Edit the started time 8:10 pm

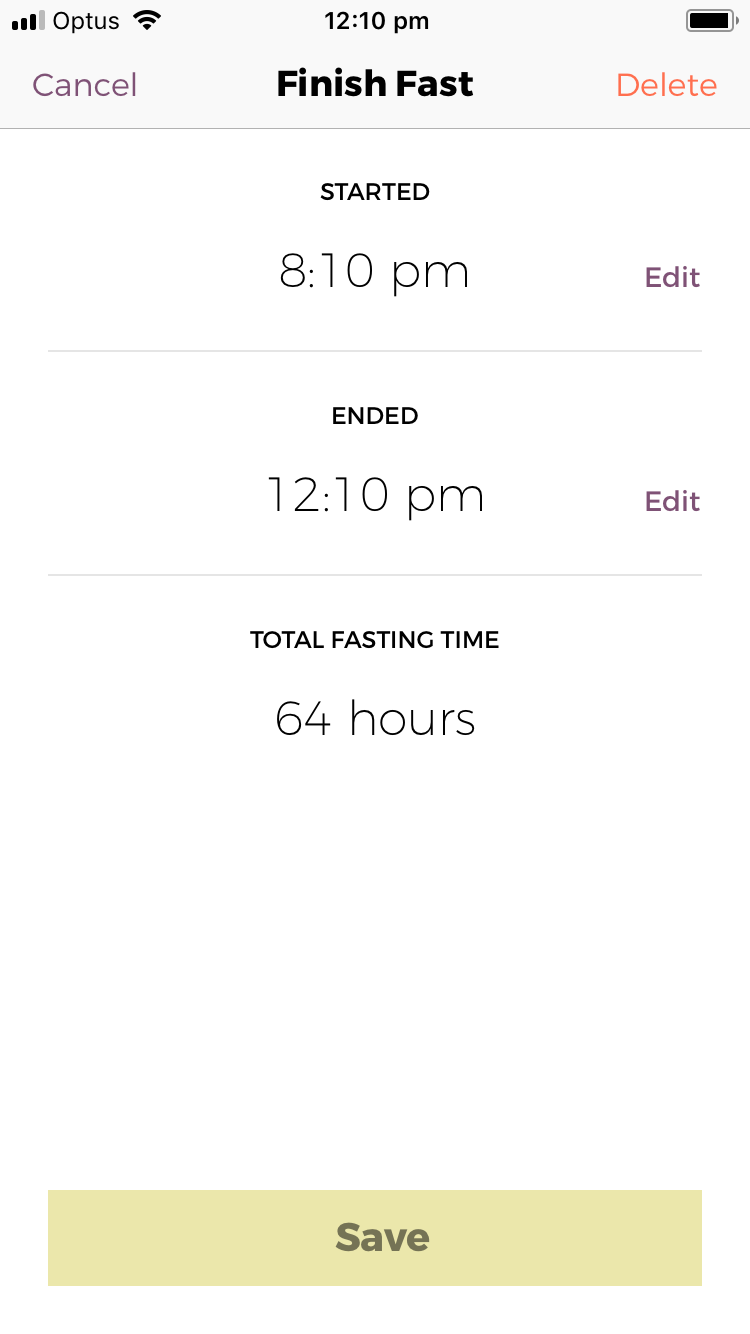click(x=672, y=277)
